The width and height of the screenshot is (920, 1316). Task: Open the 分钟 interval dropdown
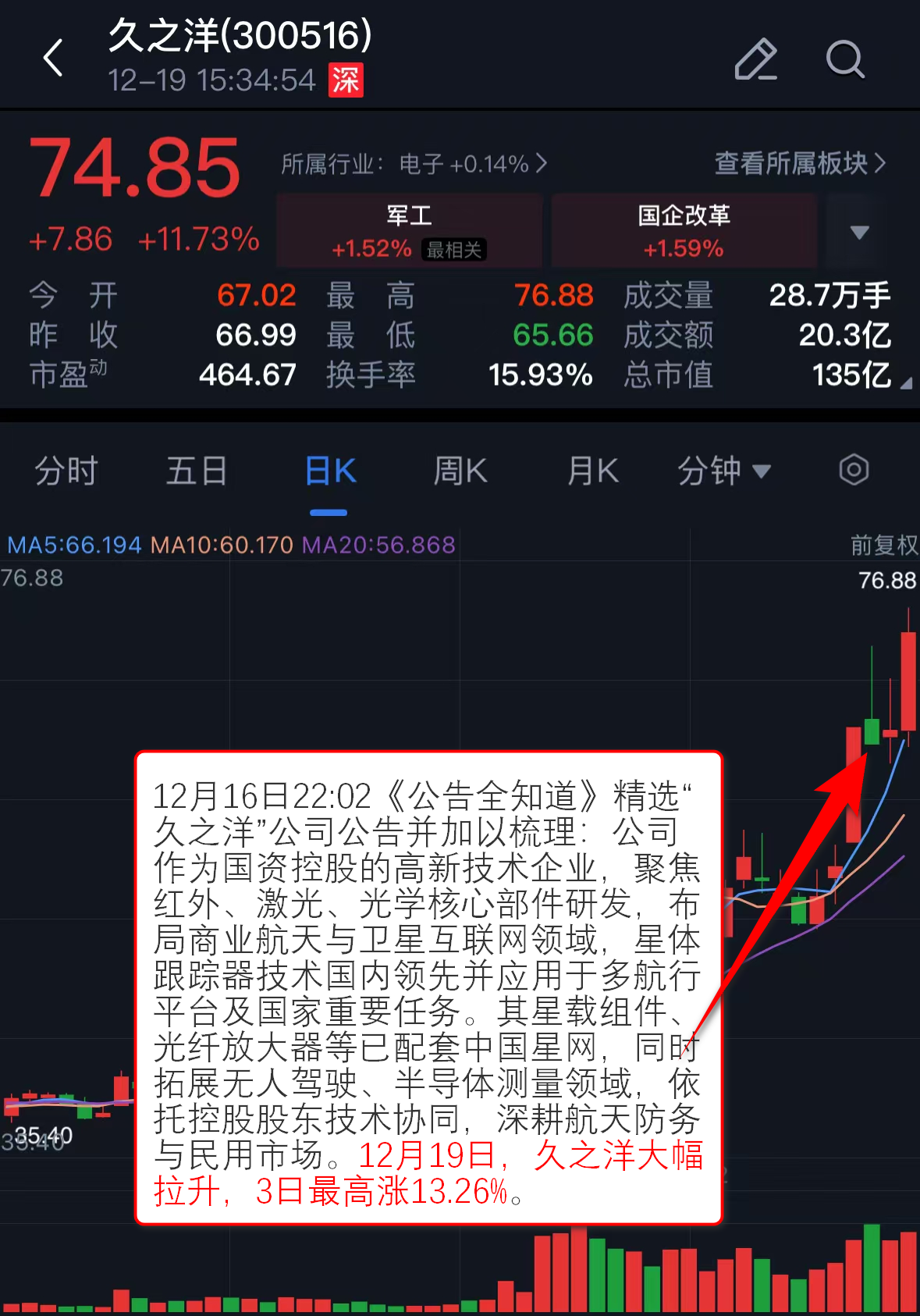[723, 471]
